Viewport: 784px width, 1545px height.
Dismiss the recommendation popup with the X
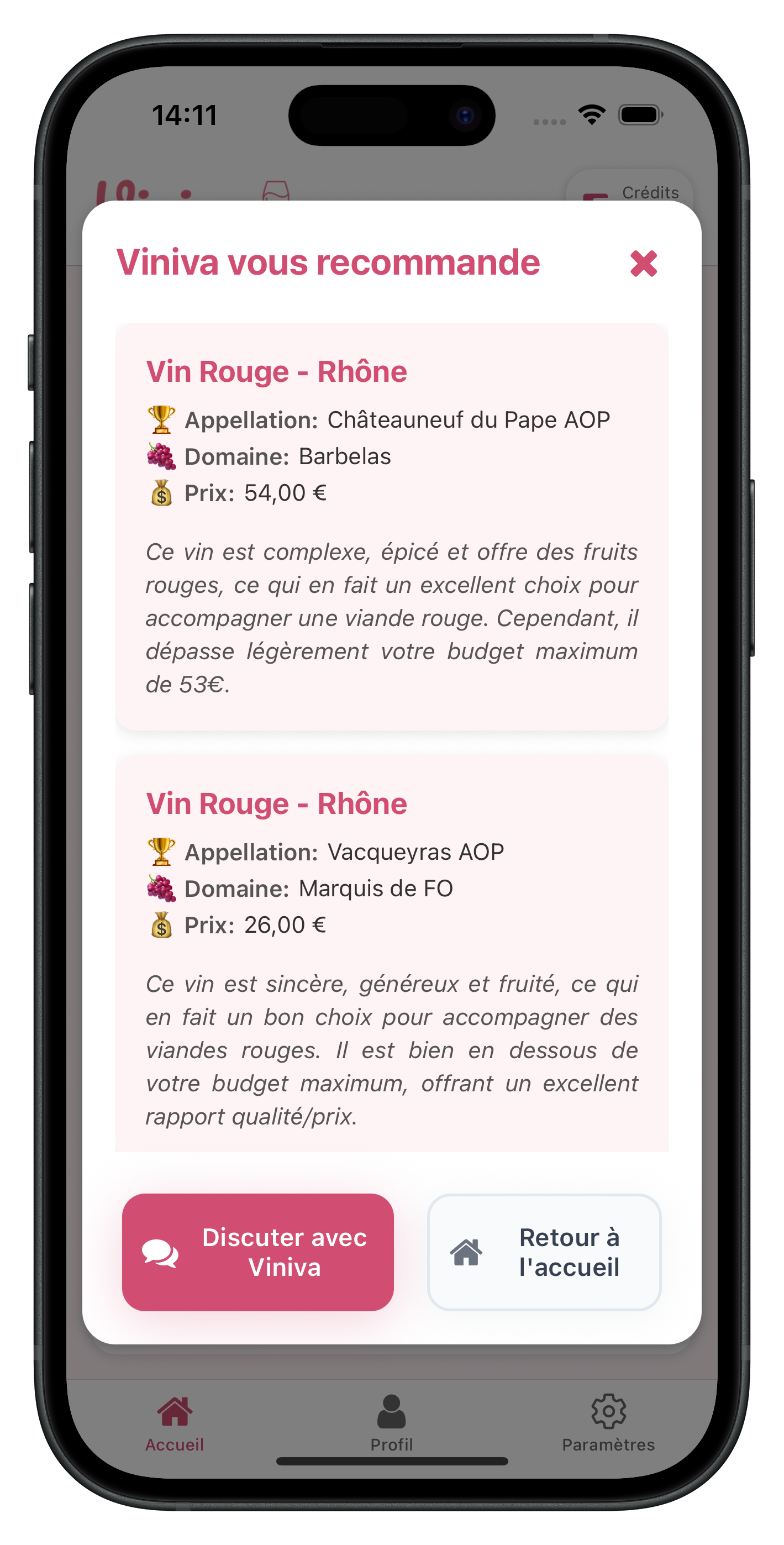pos(644,264)
